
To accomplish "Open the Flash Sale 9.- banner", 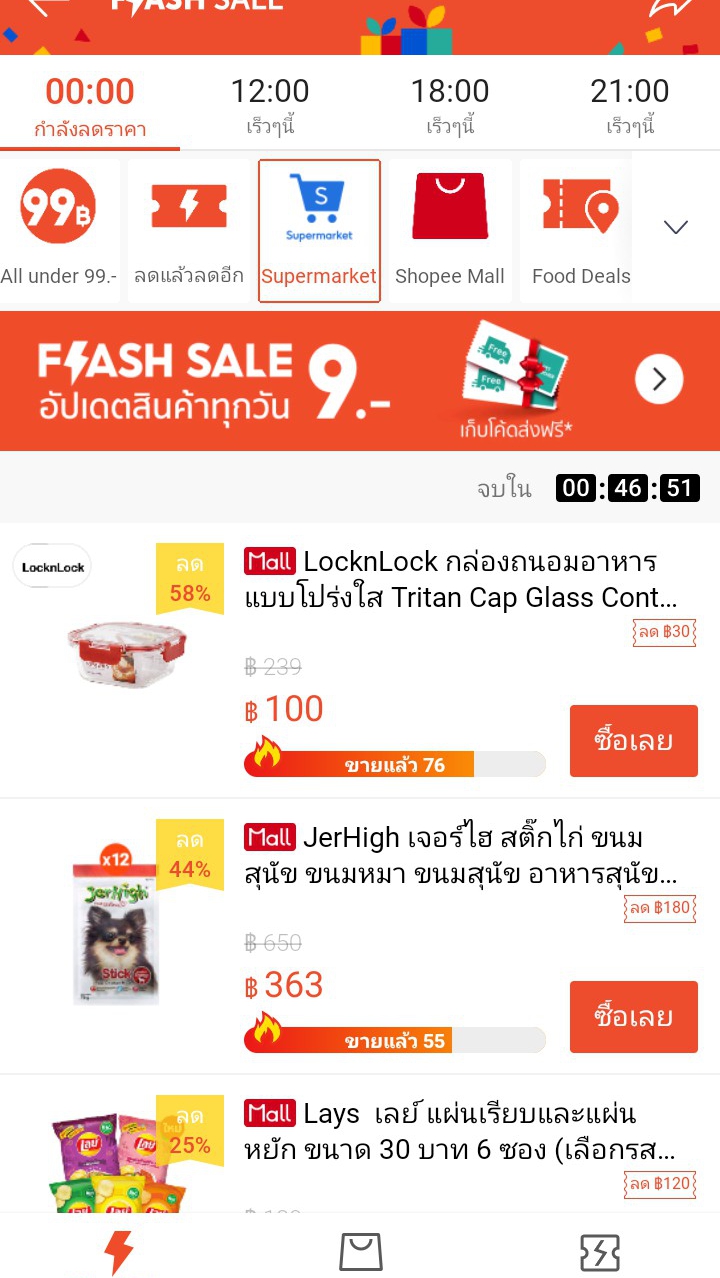I will (x=360, y=380).
